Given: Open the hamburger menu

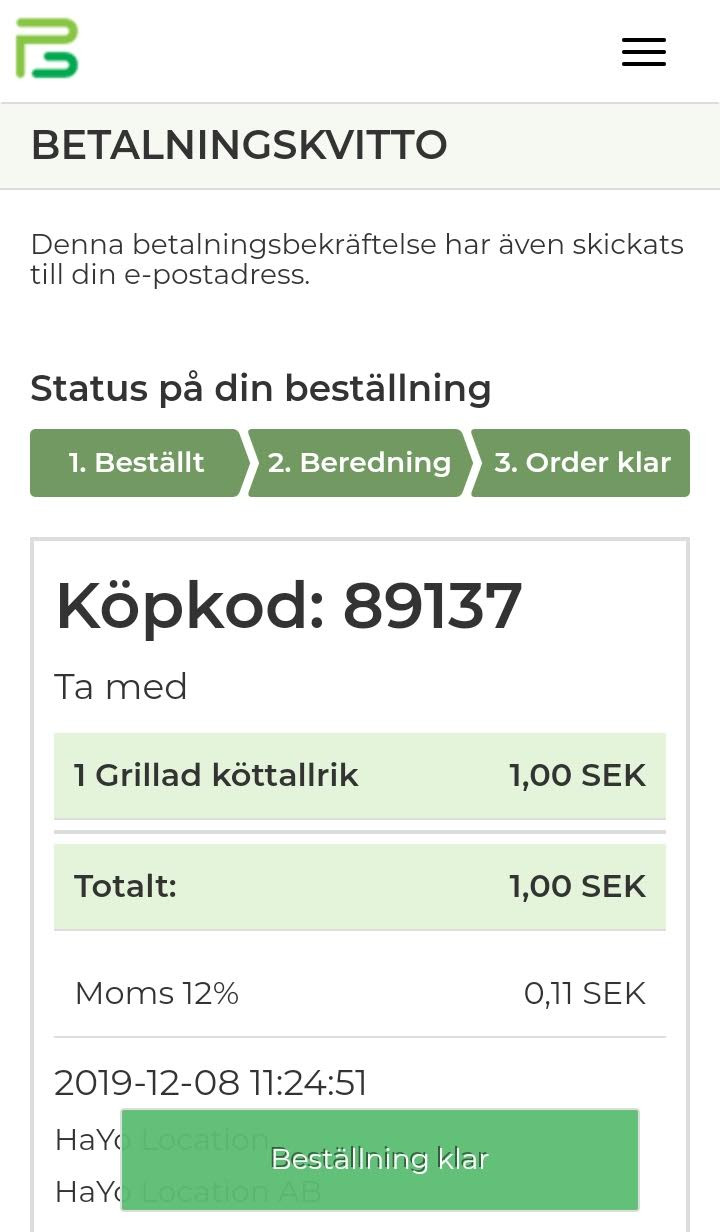Looking at the screenshot, I should point(643,52).
